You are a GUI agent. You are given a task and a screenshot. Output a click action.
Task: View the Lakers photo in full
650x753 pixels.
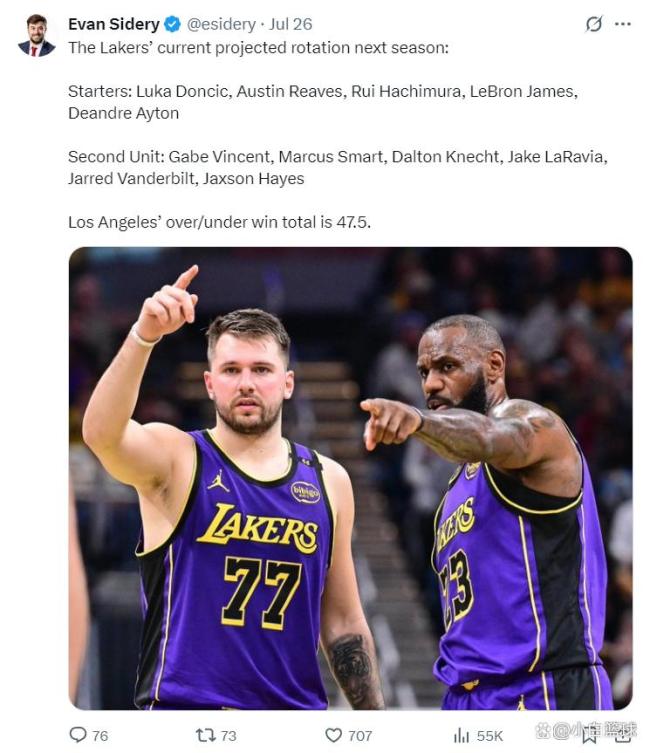point(350,478)
